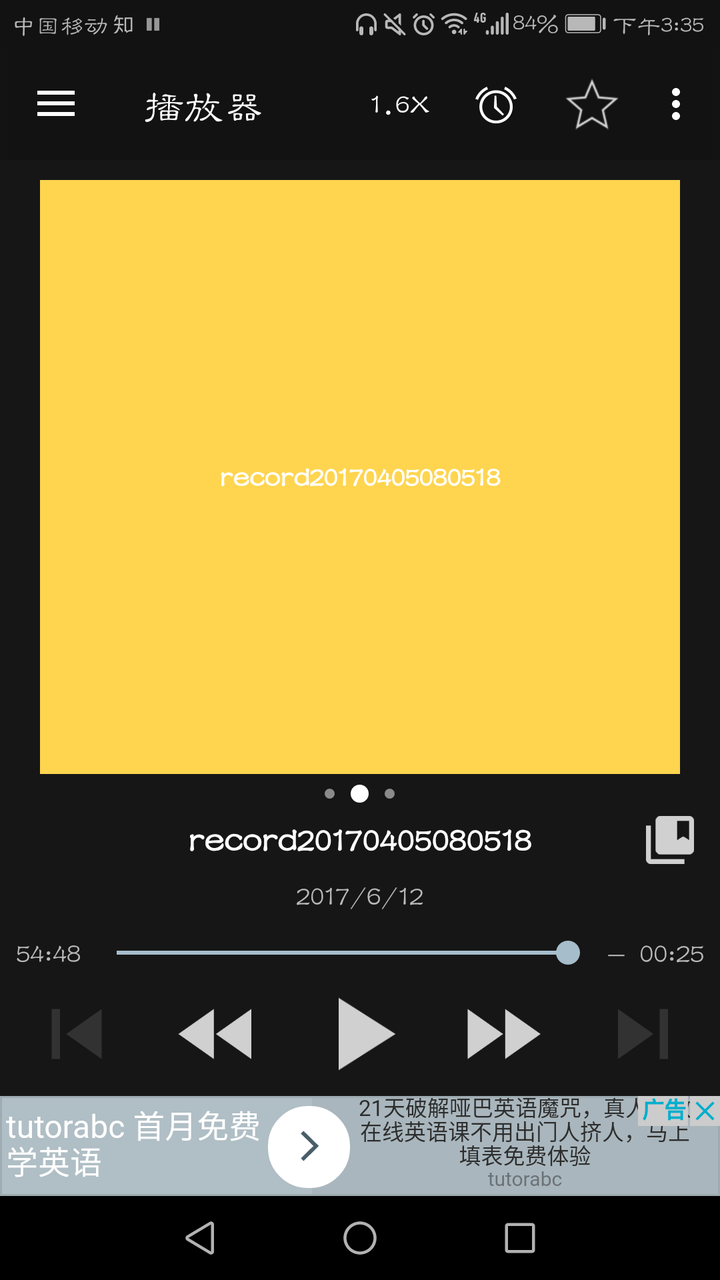This screenshot has height=1280, width=720.
Task: Return to the home screen
Action: (x=360, y=1238)
